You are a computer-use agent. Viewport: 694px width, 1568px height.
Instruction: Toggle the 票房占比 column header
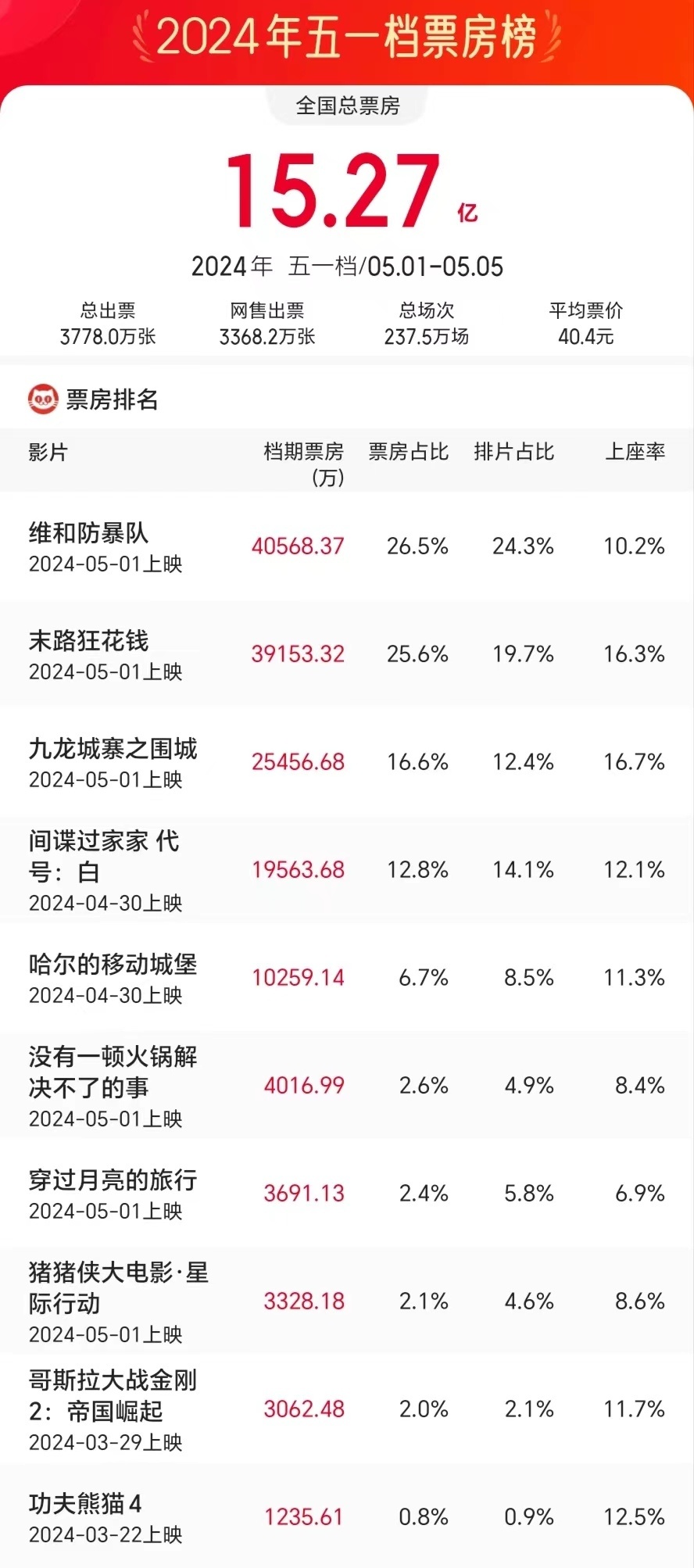409,451
